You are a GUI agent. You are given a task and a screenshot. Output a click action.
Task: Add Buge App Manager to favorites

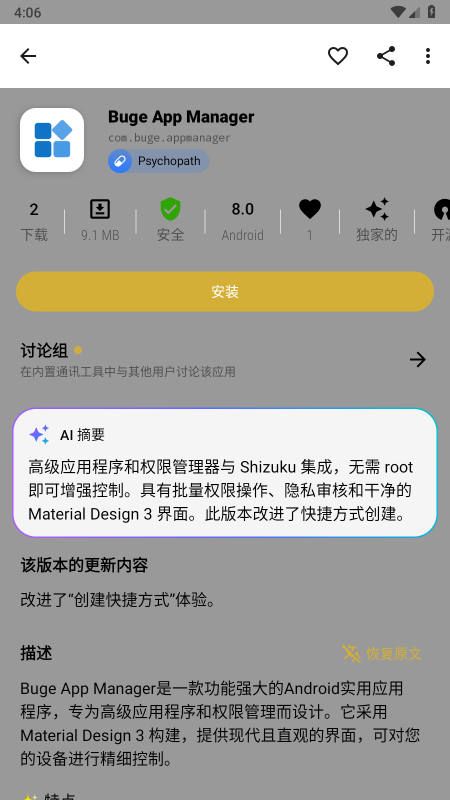338,56
